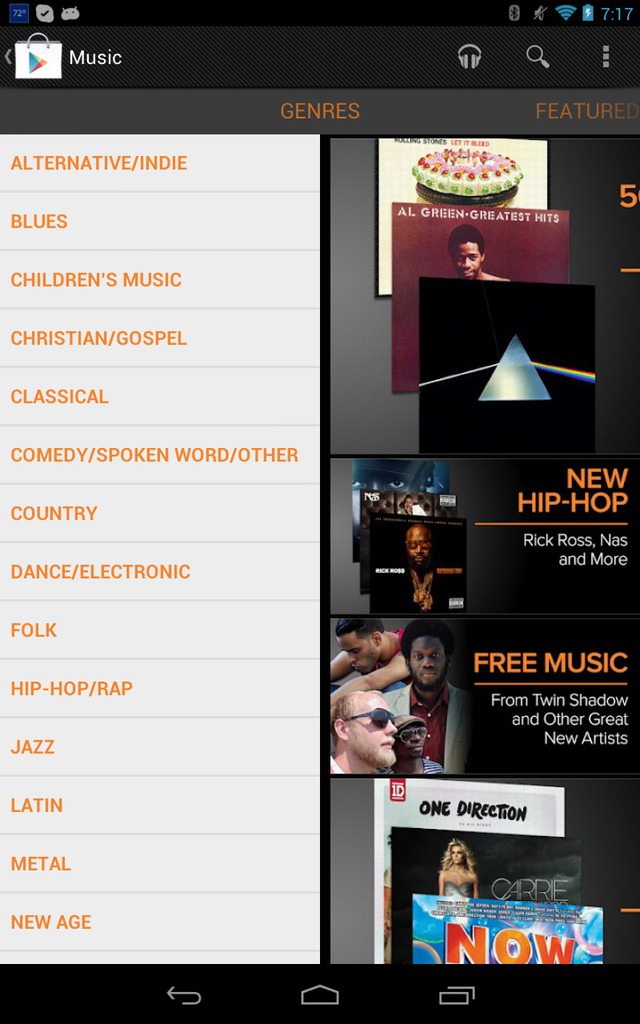Select the Genres tab
Screen dimensions: 640x1024
(320, 111)
